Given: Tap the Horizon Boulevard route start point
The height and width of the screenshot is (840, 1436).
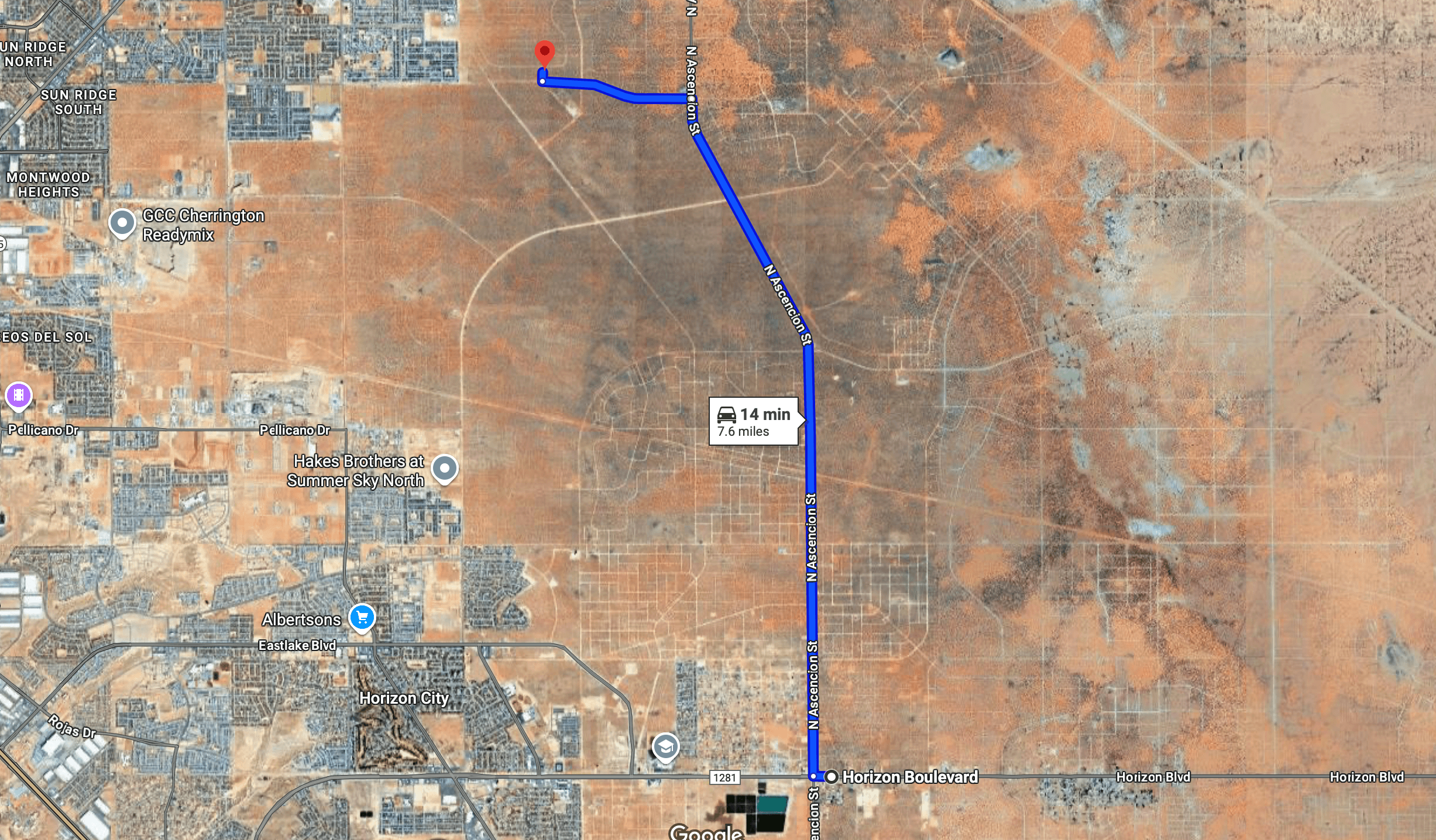Looking at the screenshot, I should coord(831,777).
